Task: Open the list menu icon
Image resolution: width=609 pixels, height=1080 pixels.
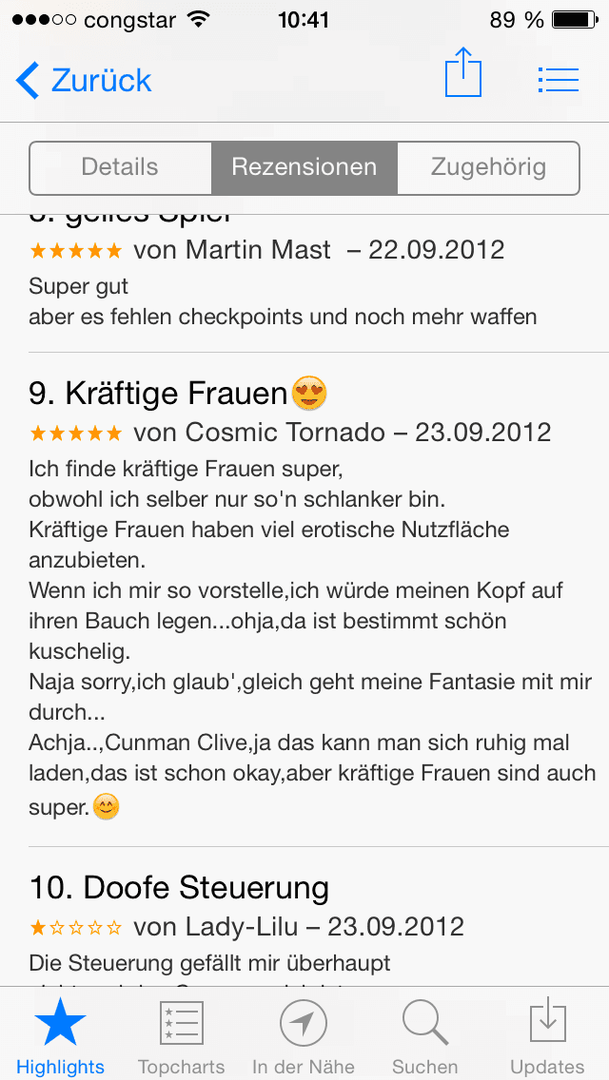Action: (x=558, y=80)
